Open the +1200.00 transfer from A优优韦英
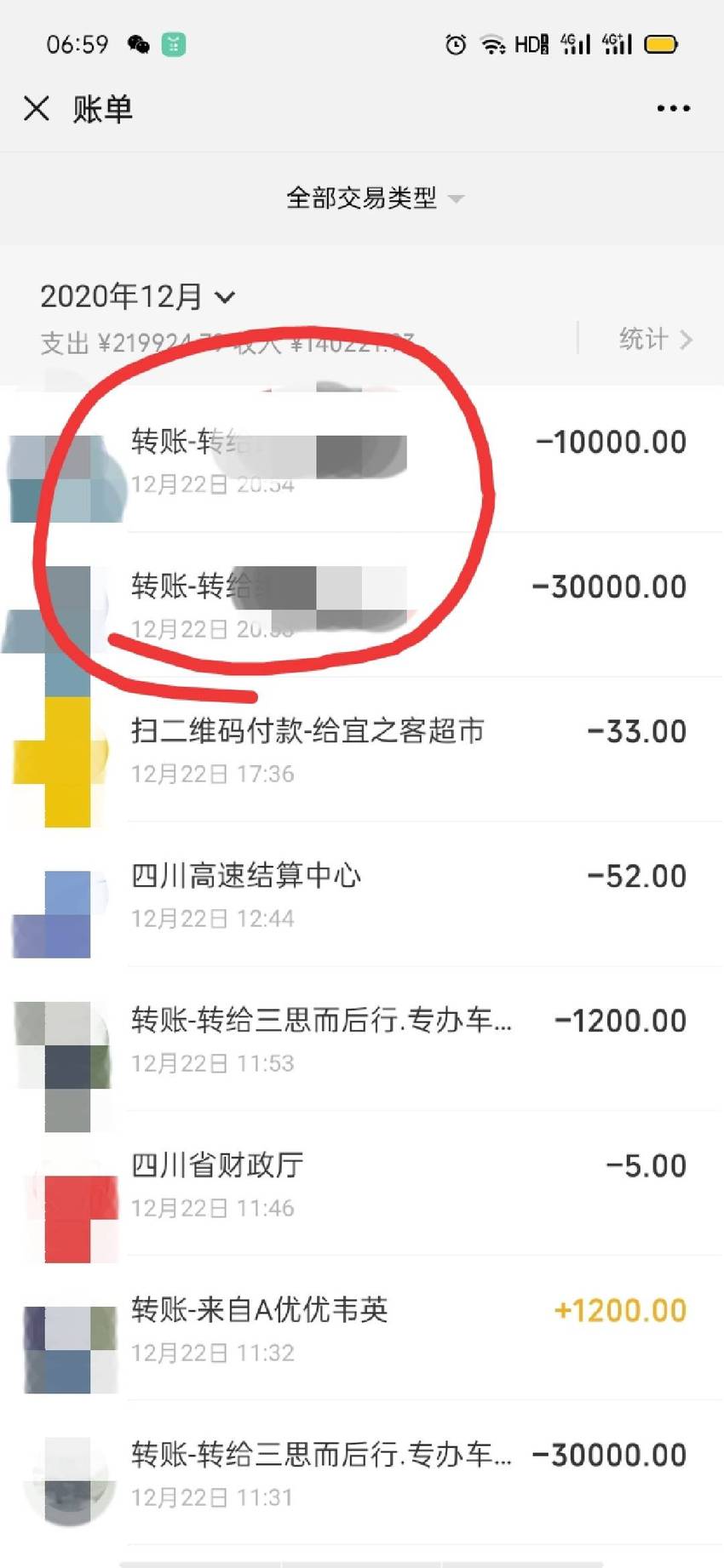This screenshot has width=724, height=1568. [362, 1329]
